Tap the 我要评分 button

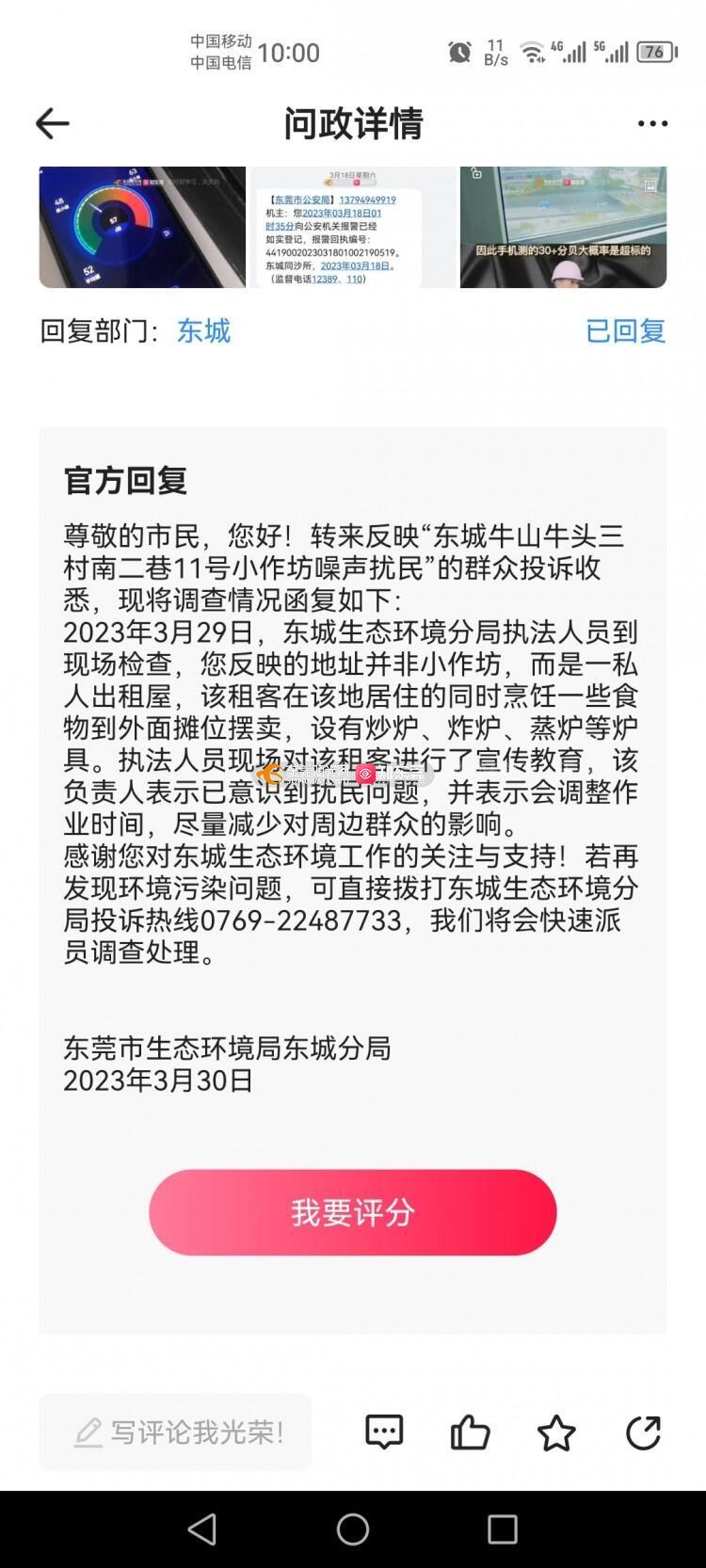click(x=353, y=1212)
